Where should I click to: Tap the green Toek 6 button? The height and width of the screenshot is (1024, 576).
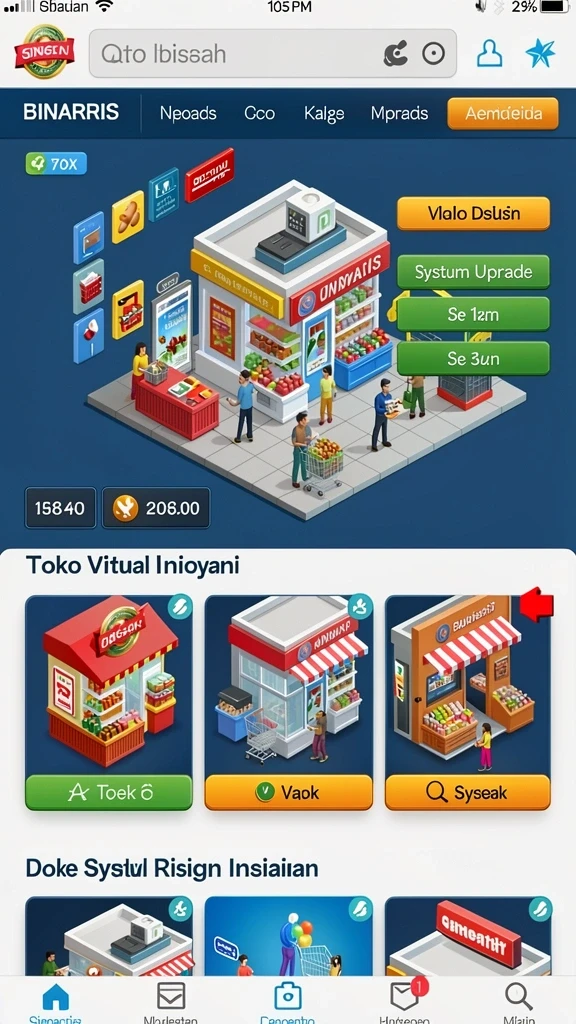click(109, 792)
